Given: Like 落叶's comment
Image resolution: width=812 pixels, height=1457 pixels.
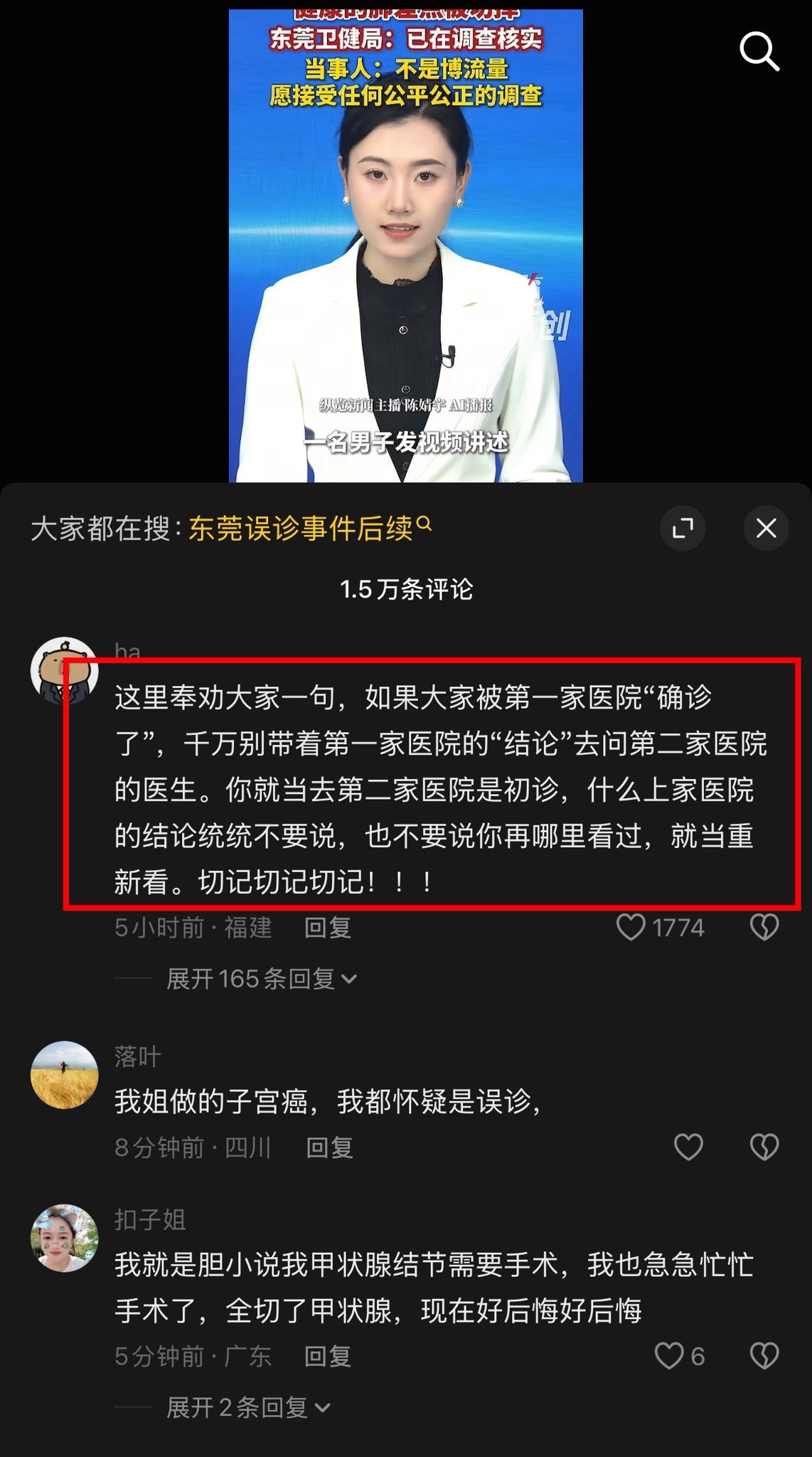Looking at the screenshot, I should pos(688,1147).
